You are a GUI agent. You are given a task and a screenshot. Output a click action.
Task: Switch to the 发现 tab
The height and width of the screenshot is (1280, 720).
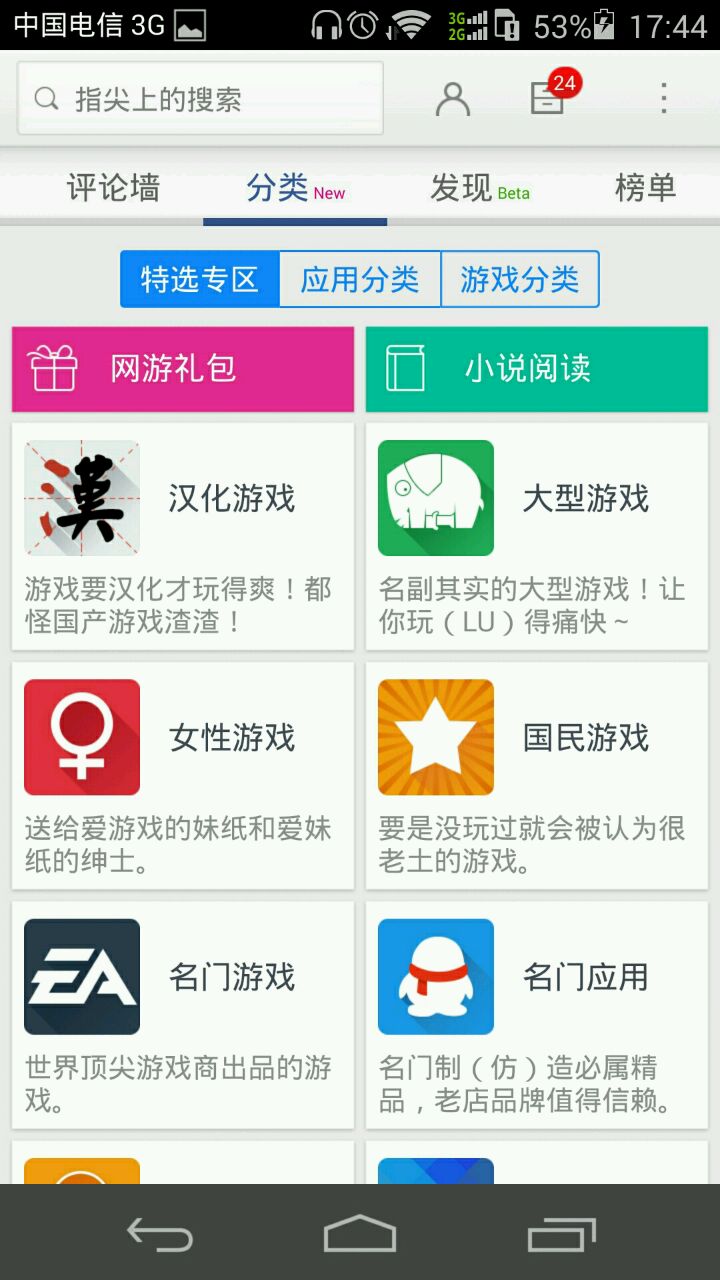pos(478,188)
